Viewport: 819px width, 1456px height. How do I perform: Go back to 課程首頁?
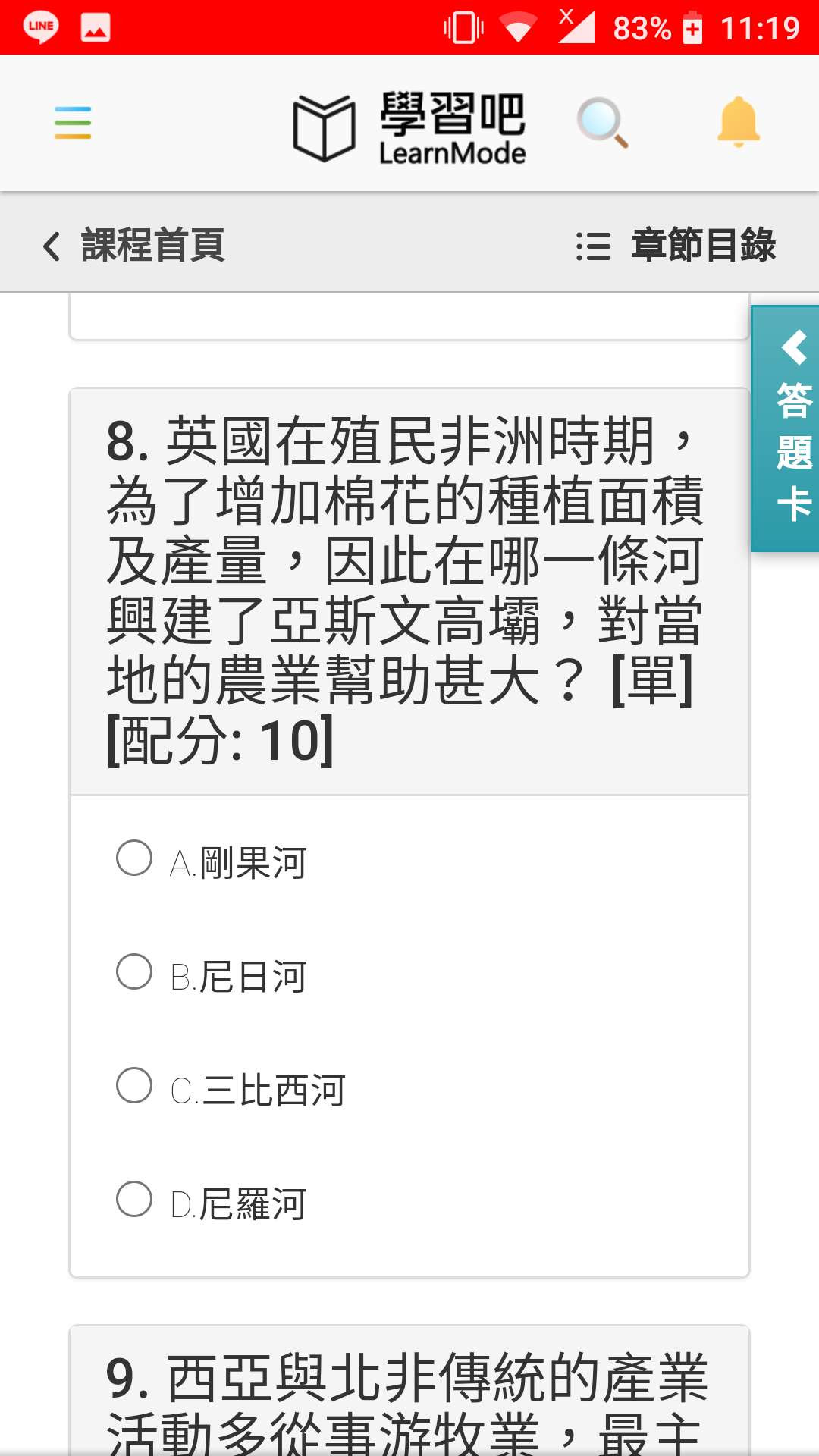point(134,245)
